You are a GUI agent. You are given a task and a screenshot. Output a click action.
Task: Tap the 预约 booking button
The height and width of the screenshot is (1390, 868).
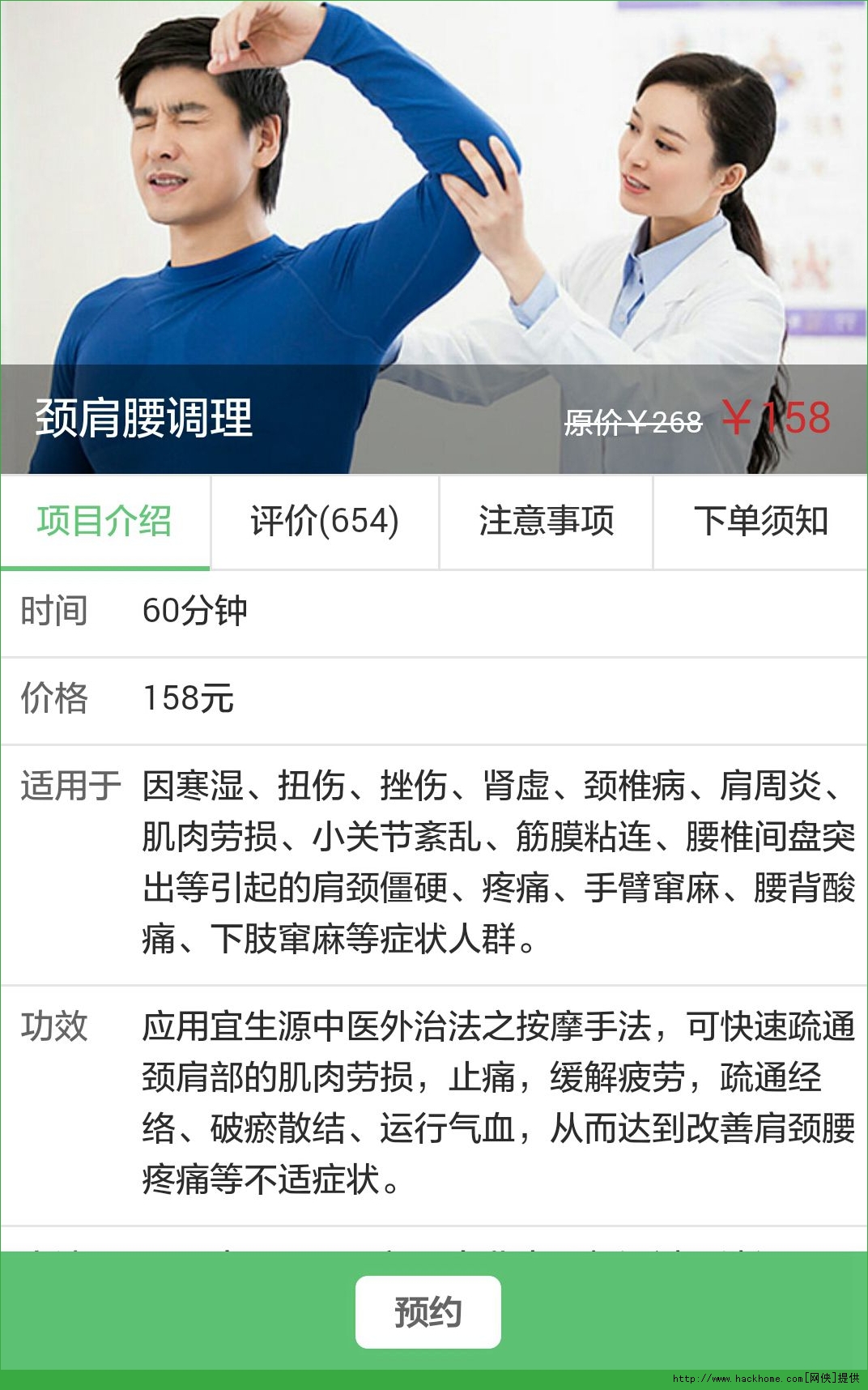coord(428,1311)
